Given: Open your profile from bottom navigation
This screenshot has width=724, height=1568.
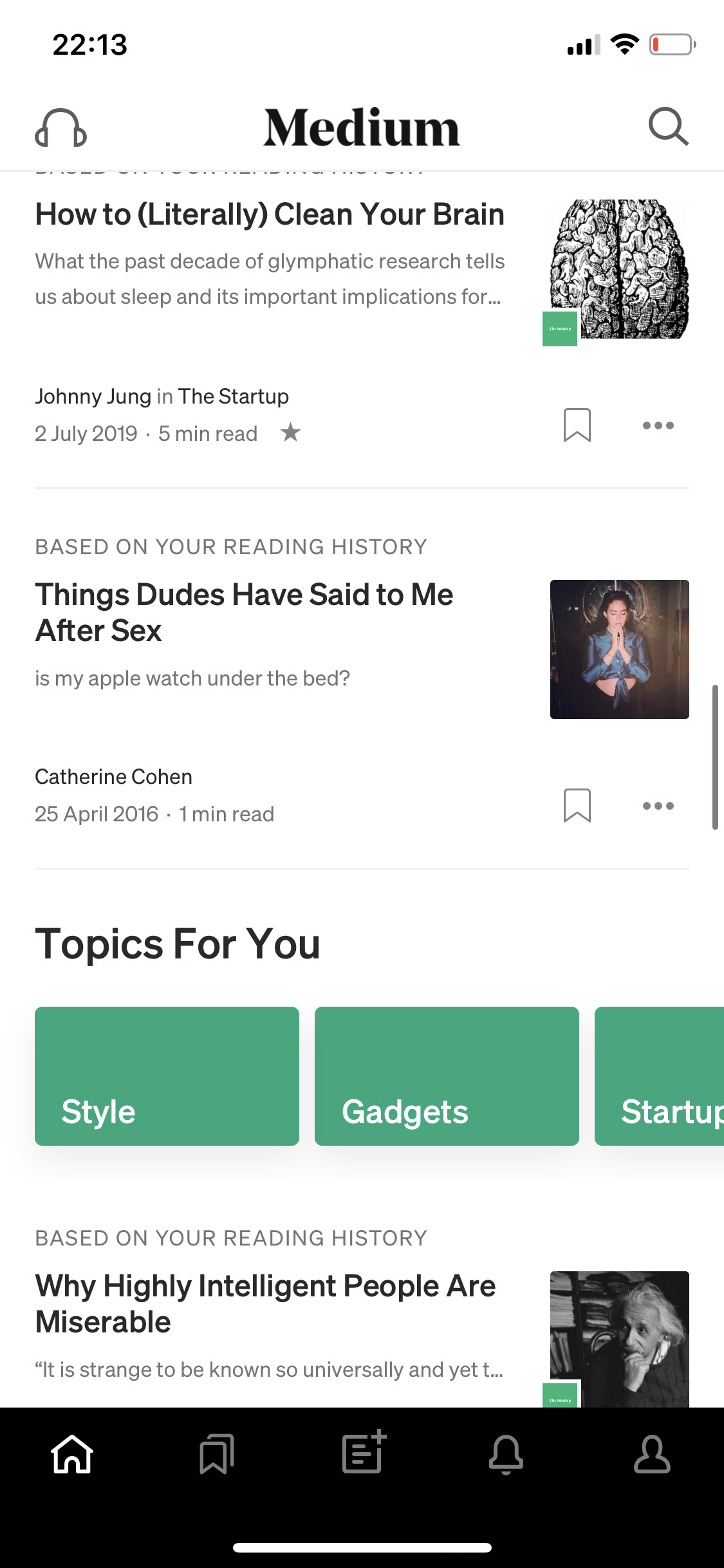Looking at the screenshot, I should pyautogui.click(x=651, y=1454).
